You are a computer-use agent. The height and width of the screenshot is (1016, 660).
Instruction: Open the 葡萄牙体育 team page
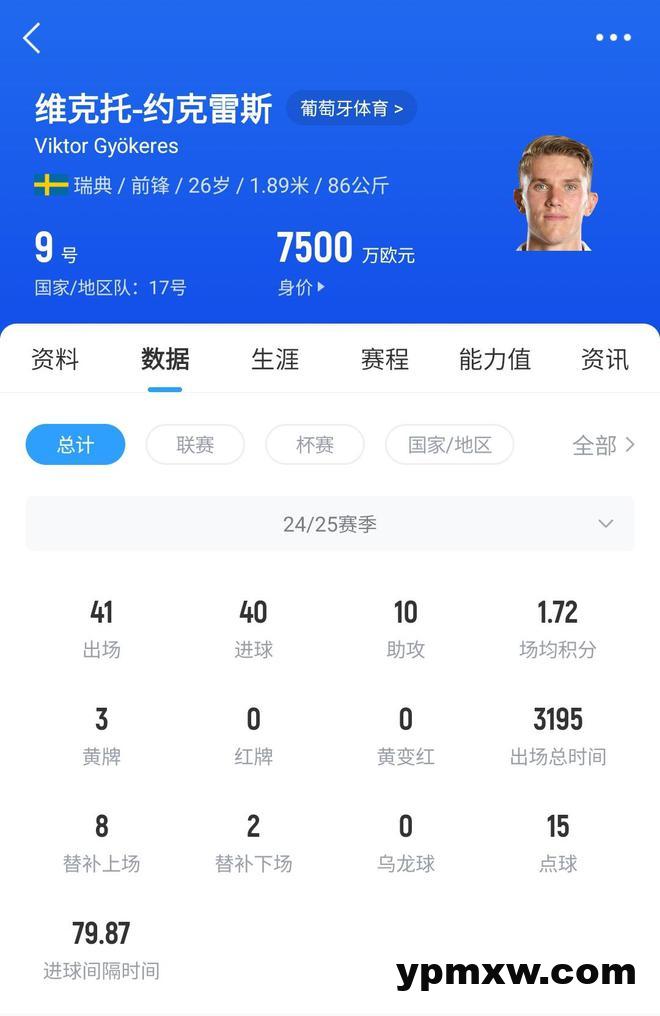(351, 109)
